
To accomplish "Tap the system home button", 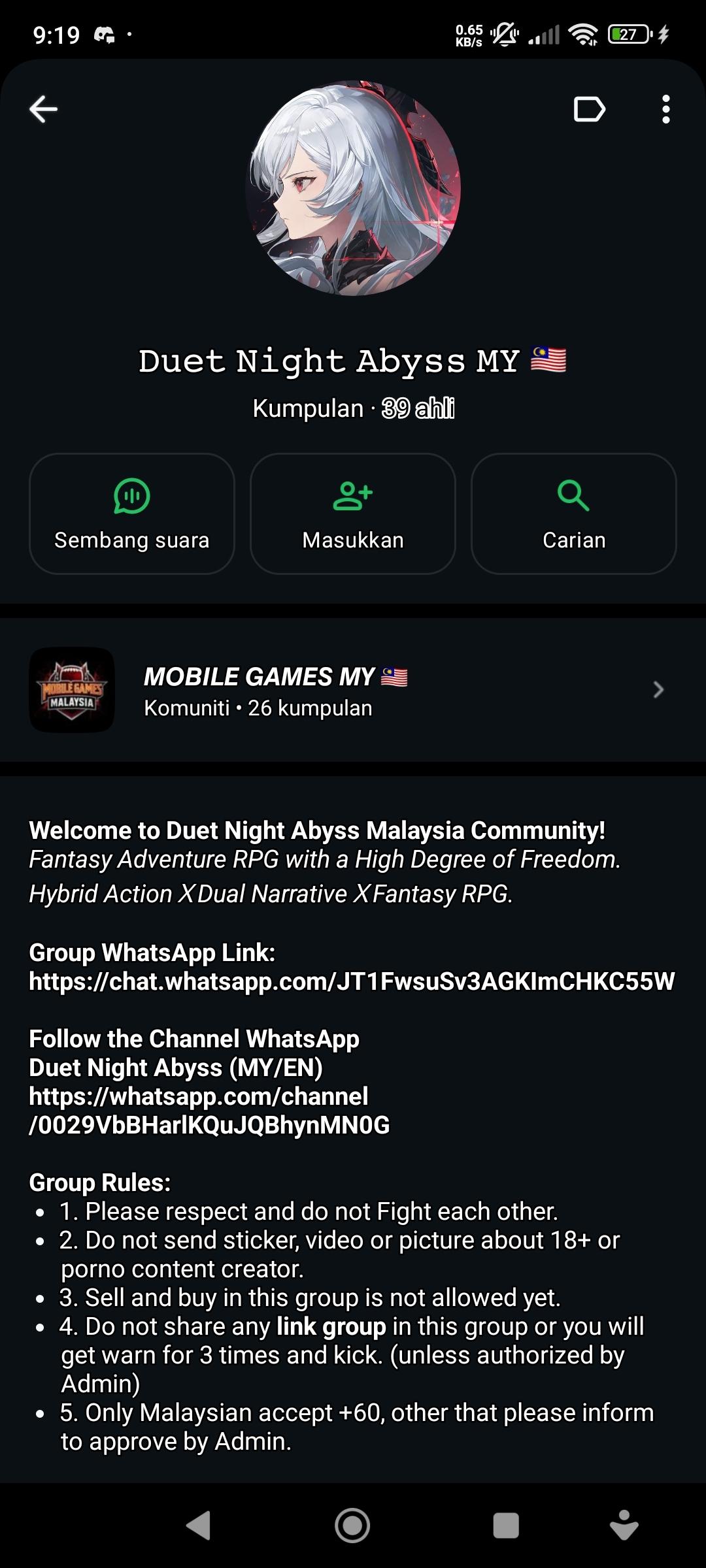I will coord(352,1526).
